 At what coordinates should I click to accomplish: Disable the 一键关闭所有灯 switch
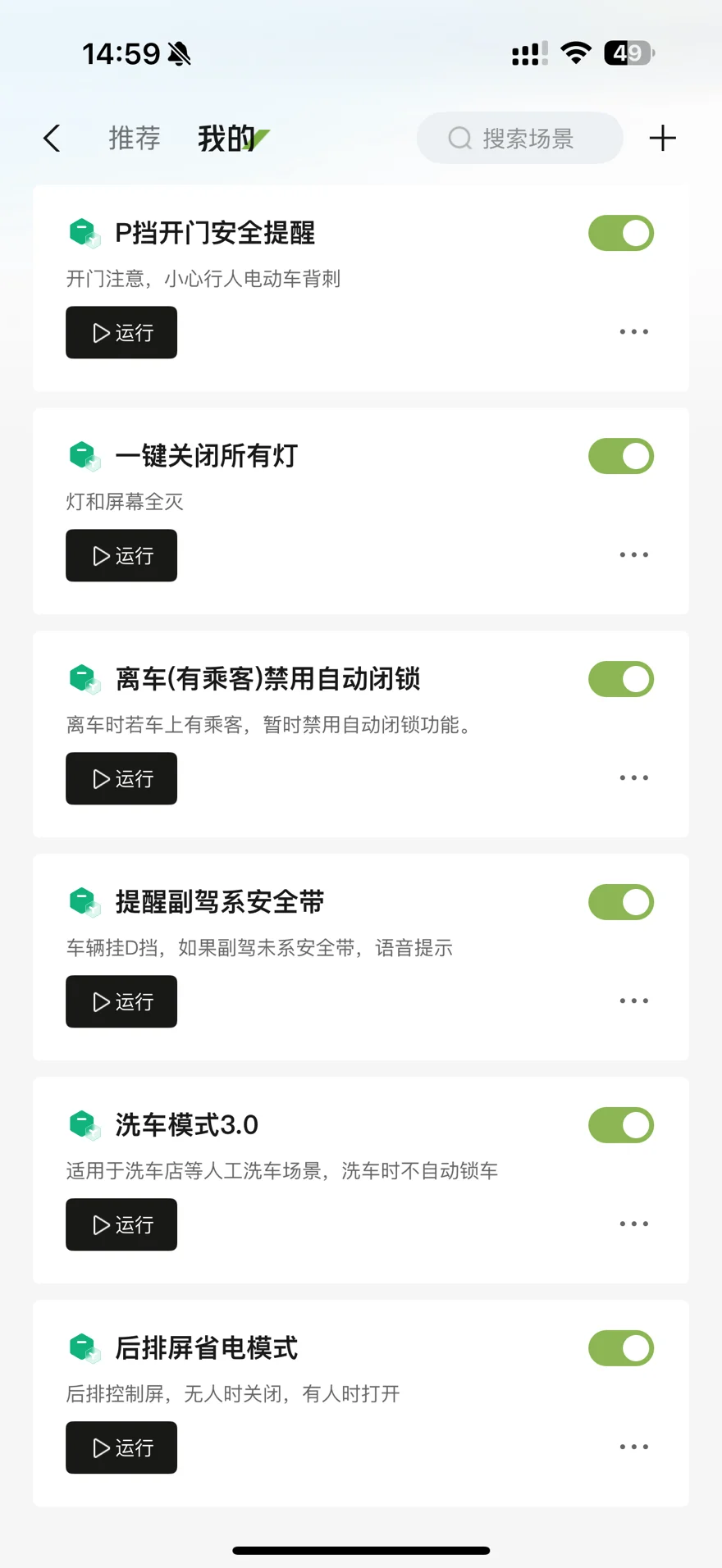point(621,456)
